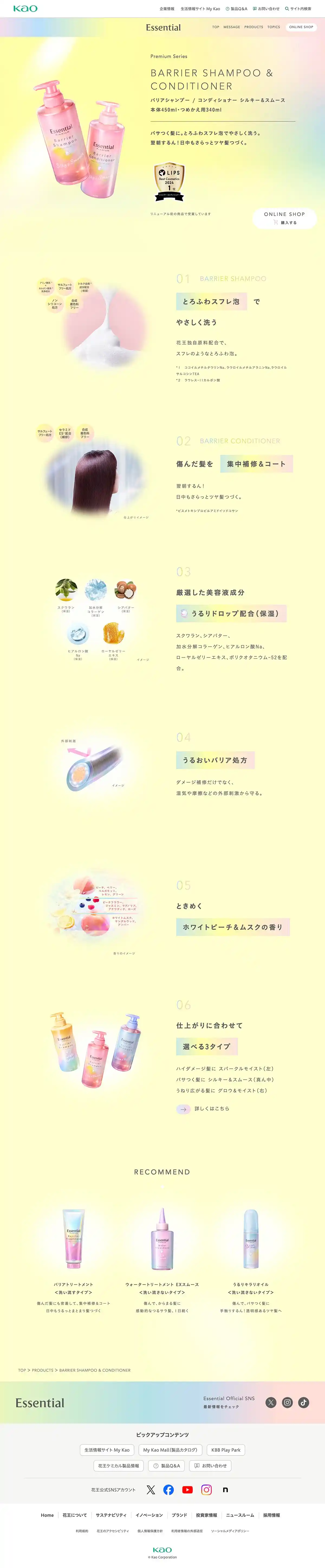Follow the 詳しくはこちら arrow link

coord(203,1109)
